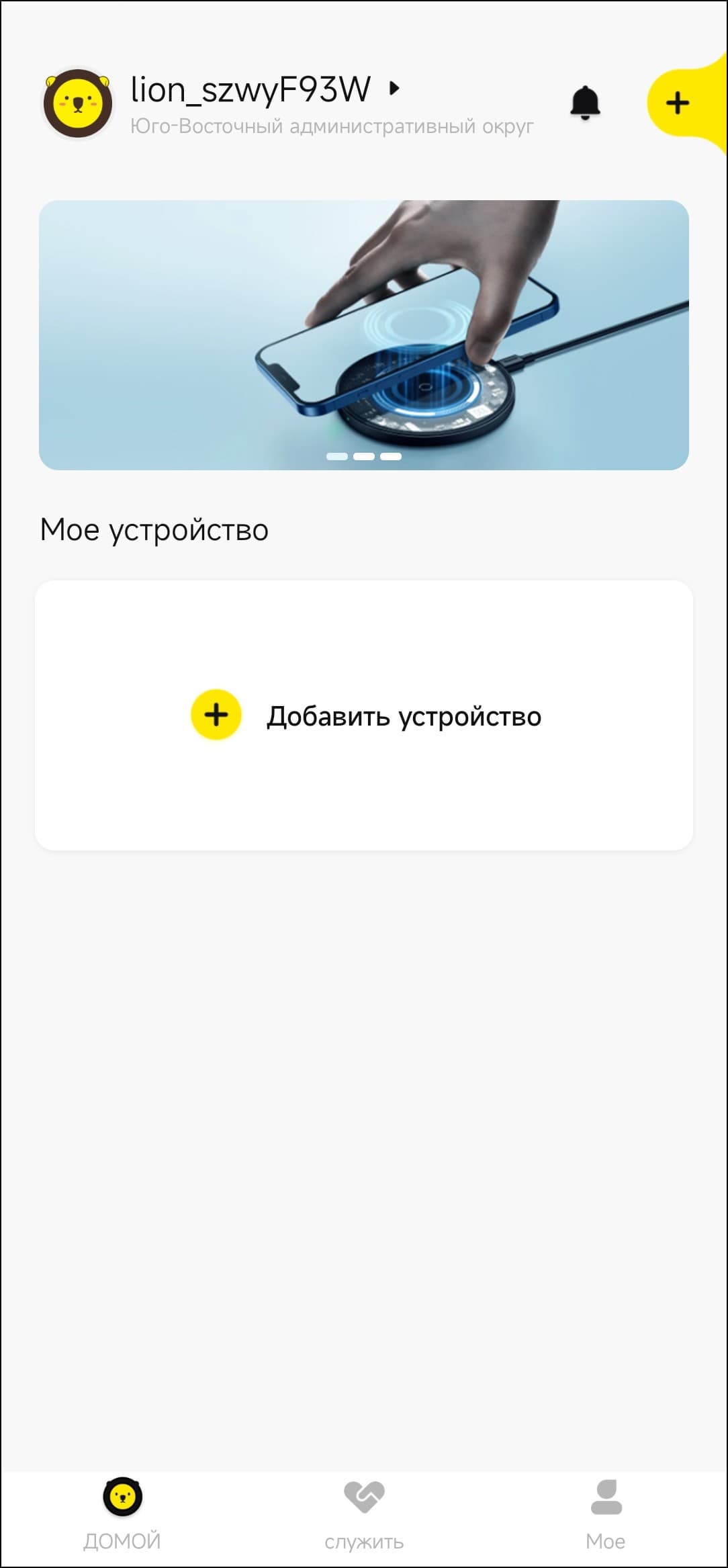The image size is (728, 1568).
Task: Open the lion avatar profile picture
Action: 77,103
